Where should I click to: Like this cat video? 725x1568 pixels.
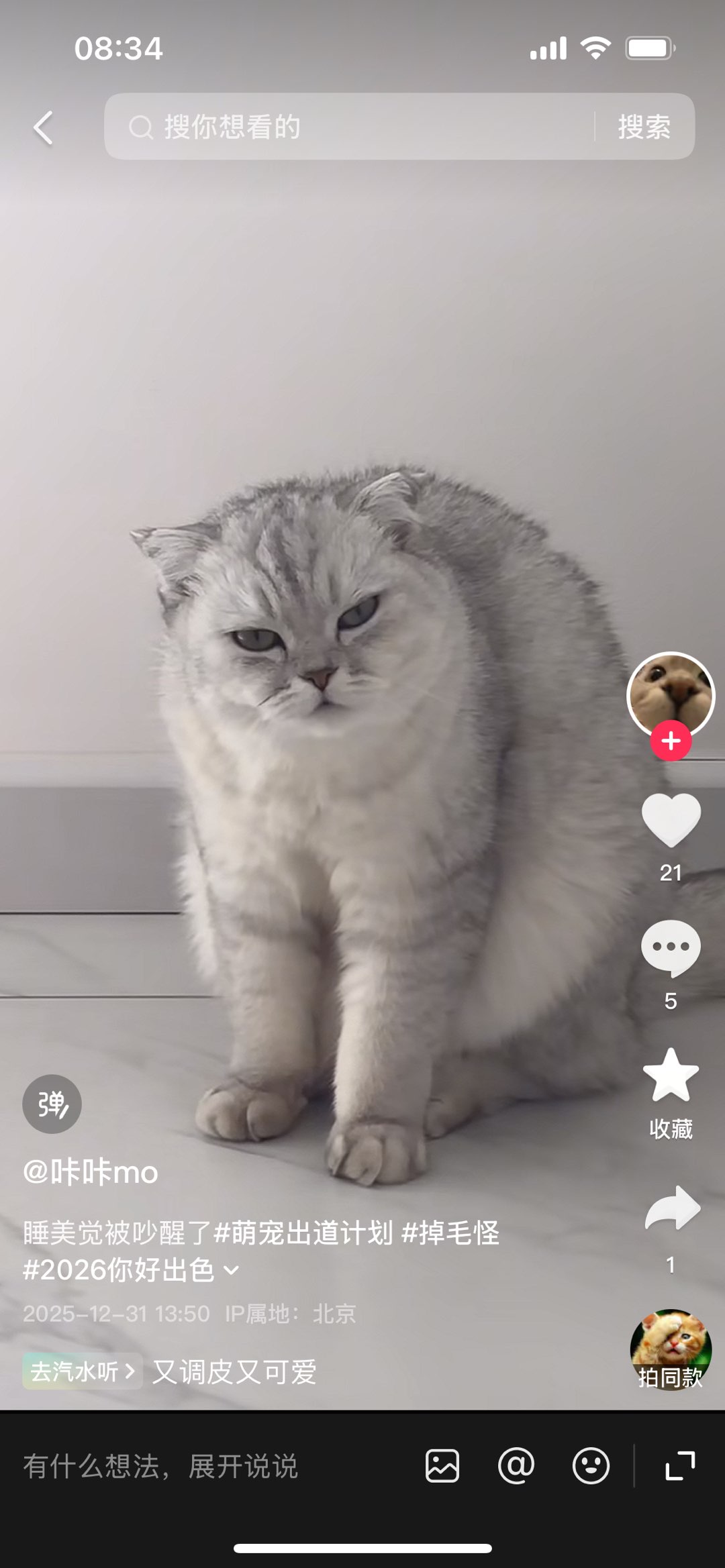(x=671, y=819)
